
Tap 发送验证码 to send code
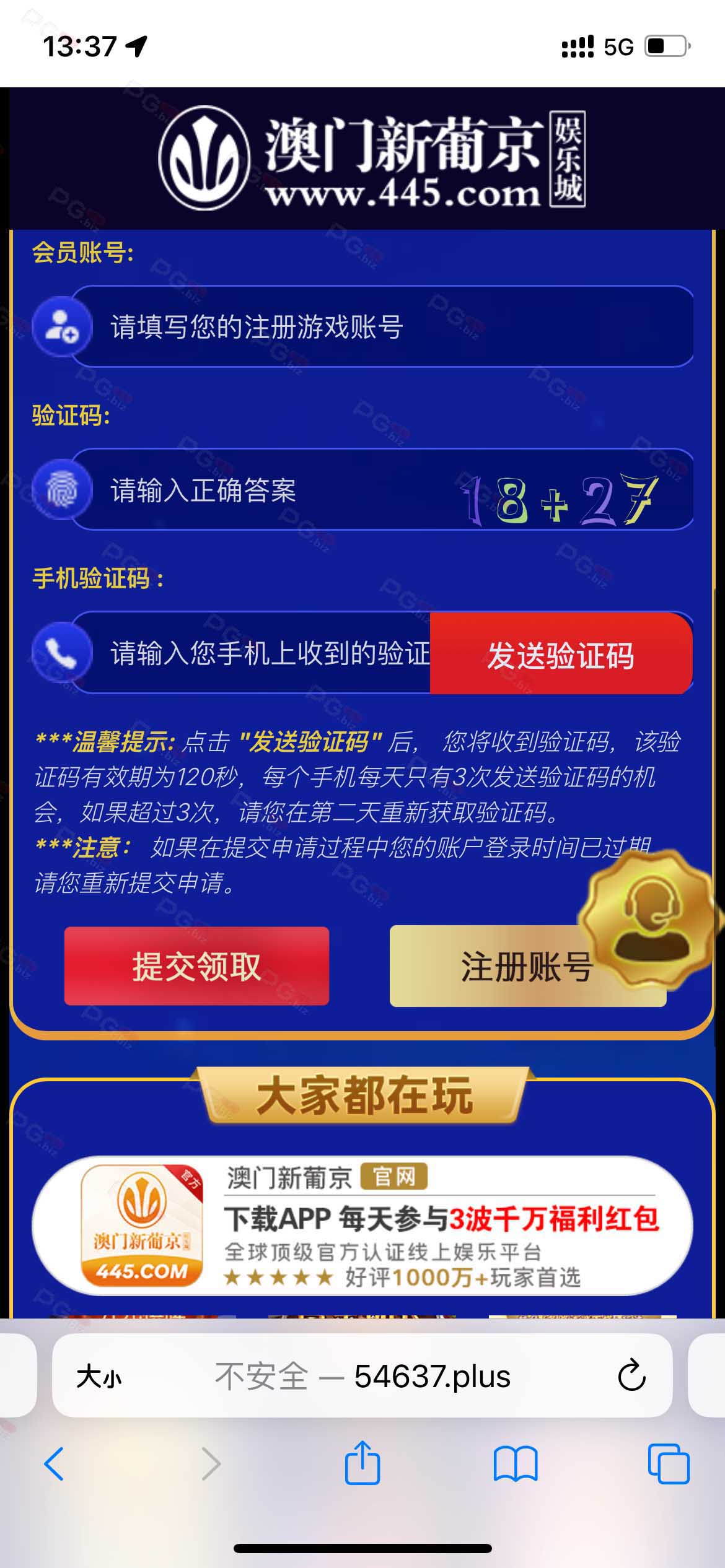(x=561, y=655)
